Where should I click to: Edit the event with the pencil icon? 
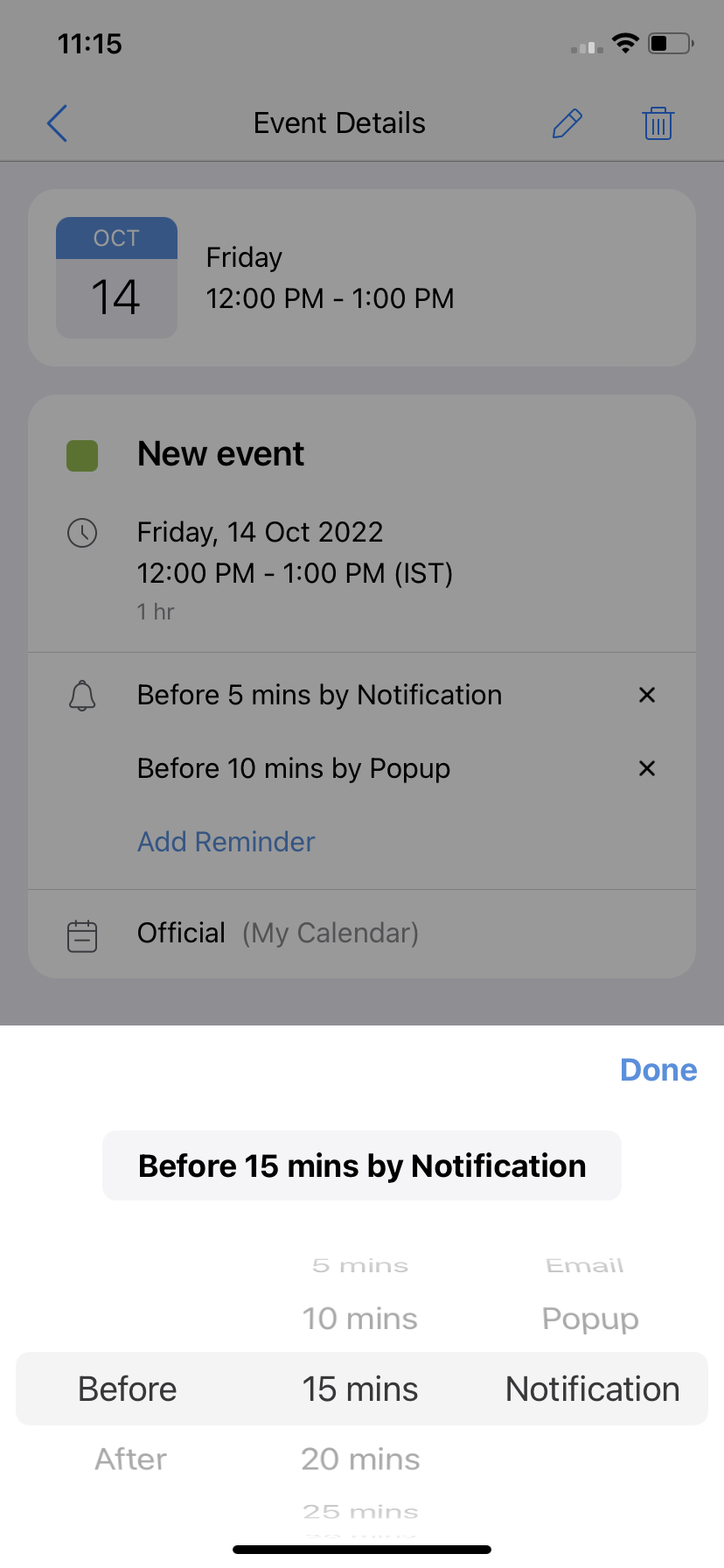pos(567,123)
